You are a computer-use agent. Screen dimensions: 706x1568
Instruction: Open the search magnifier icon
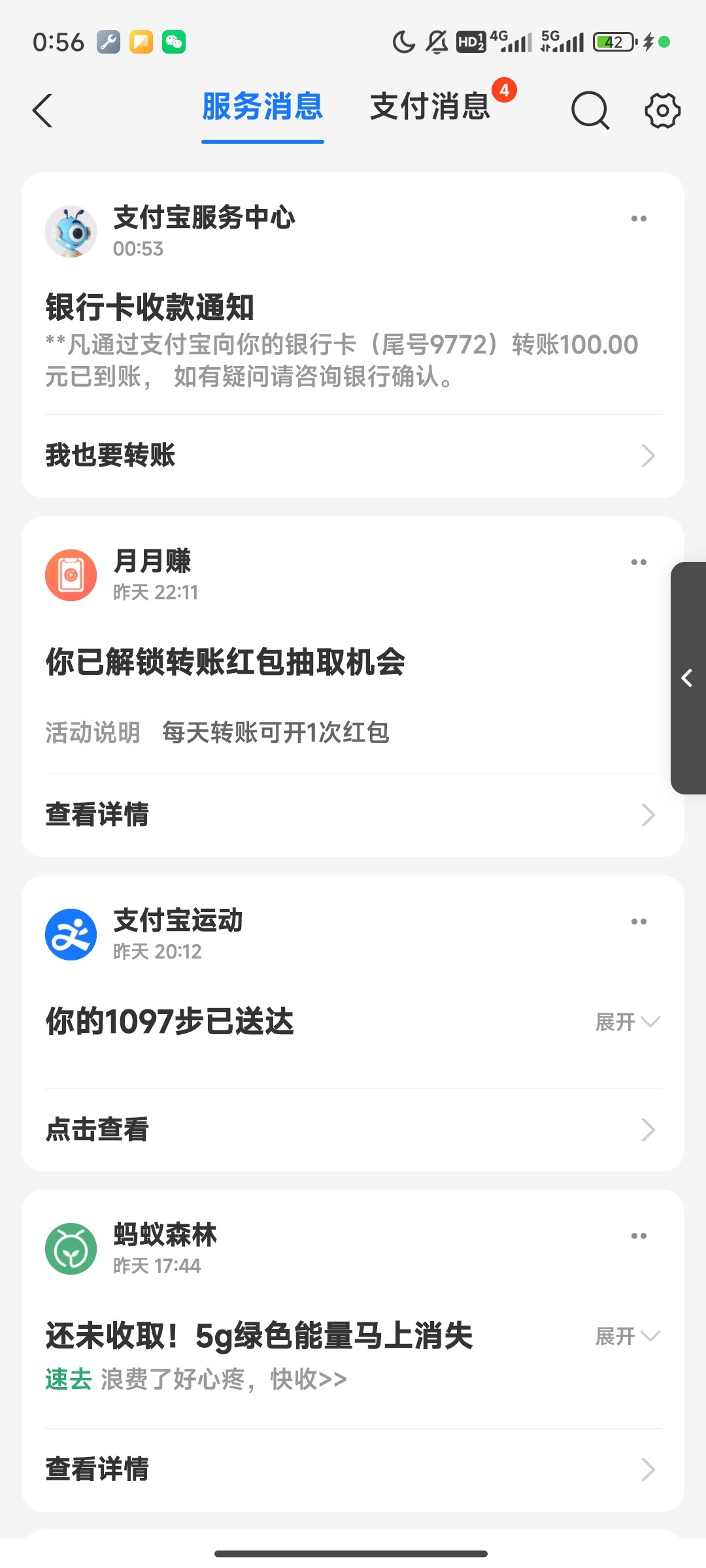tap(590, 110)
